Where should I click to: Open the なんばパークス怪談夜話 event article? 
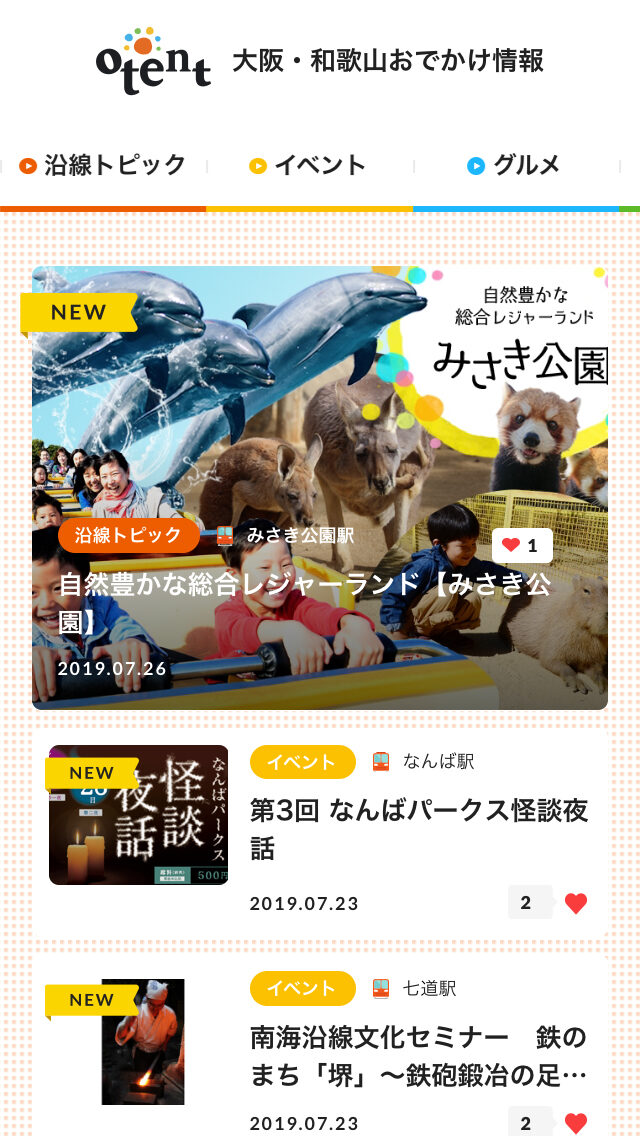[x=418, y=828]
